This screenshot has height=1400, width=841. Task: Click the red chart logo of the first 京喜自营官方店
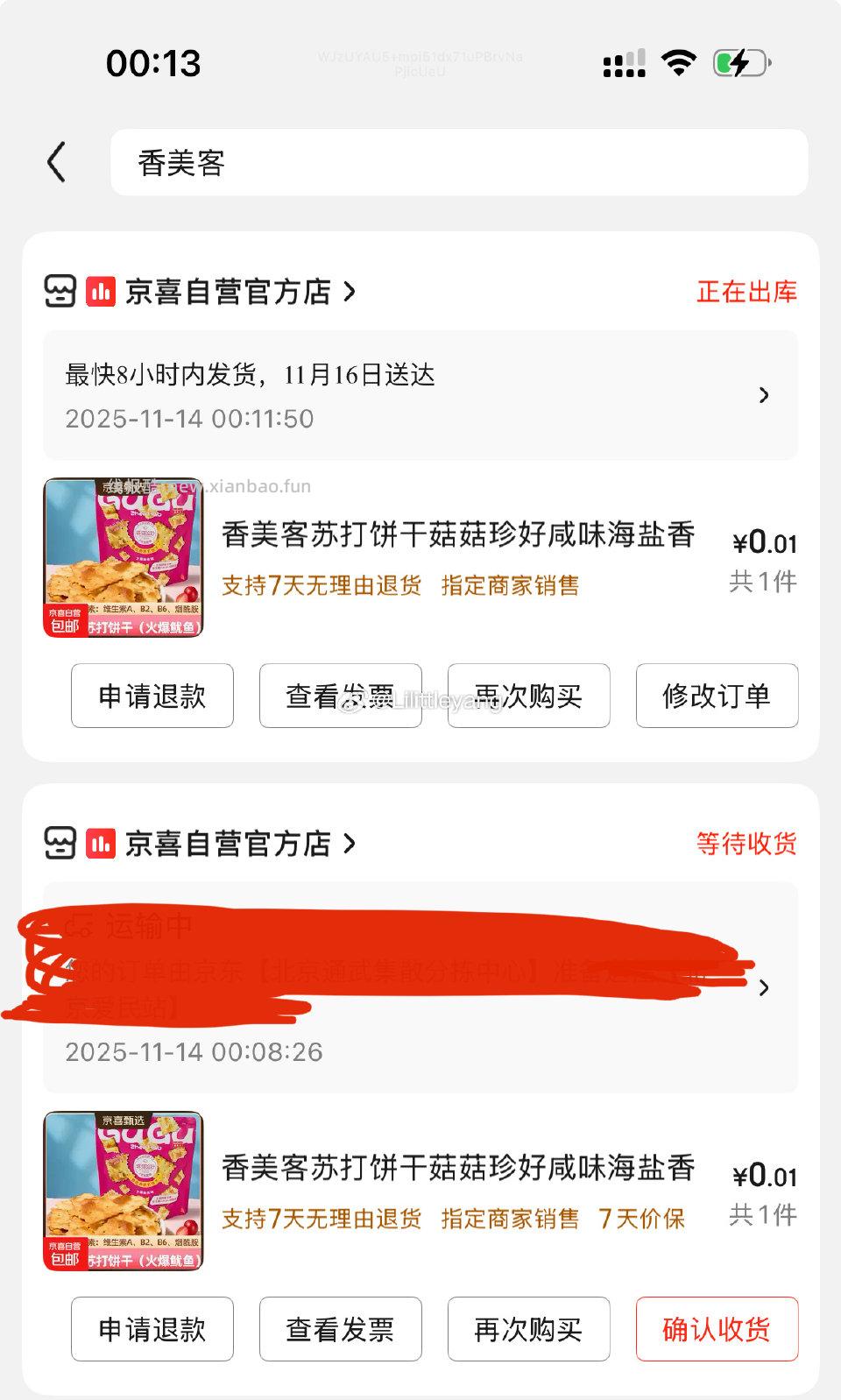coord(100,292)
